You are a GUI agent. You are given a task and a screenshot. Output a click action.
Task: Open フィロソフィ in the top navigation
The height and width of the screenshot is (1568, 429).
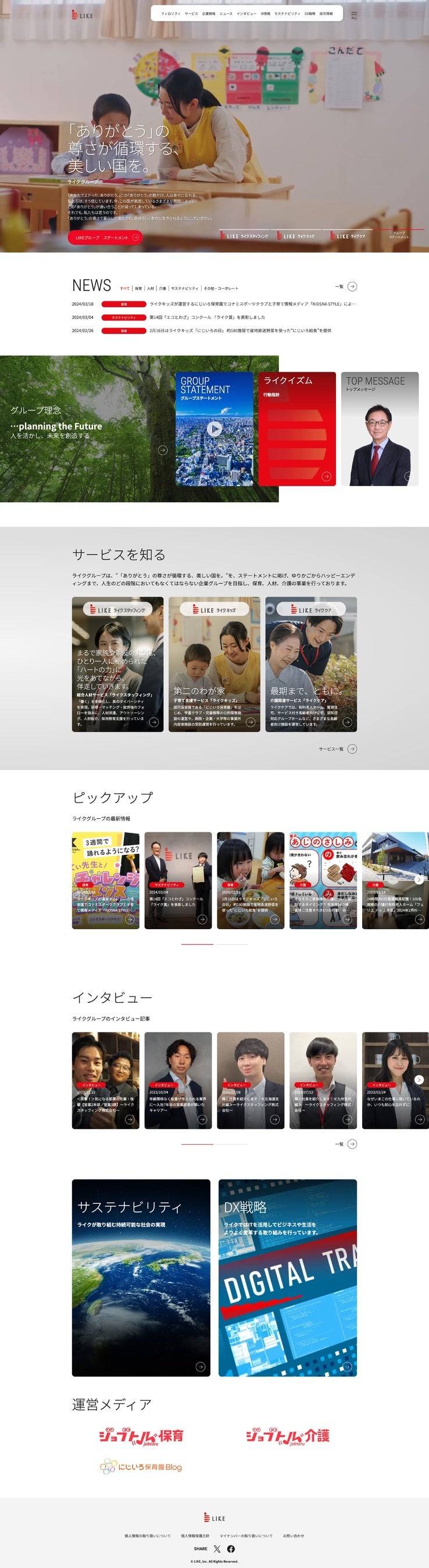click(171, 13)
